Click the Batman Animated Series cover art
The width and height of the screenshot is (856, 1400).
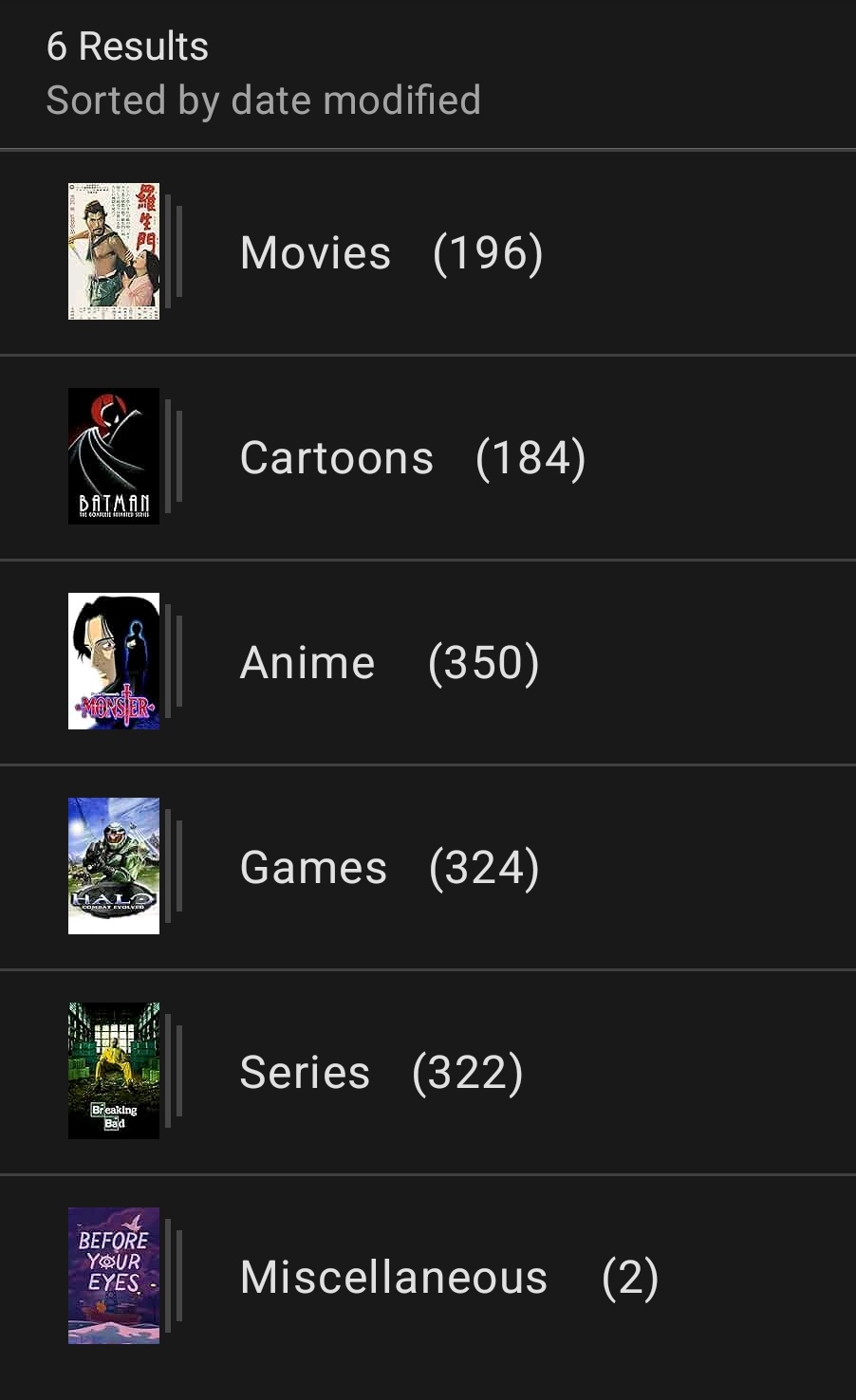[x=114, y=456]
